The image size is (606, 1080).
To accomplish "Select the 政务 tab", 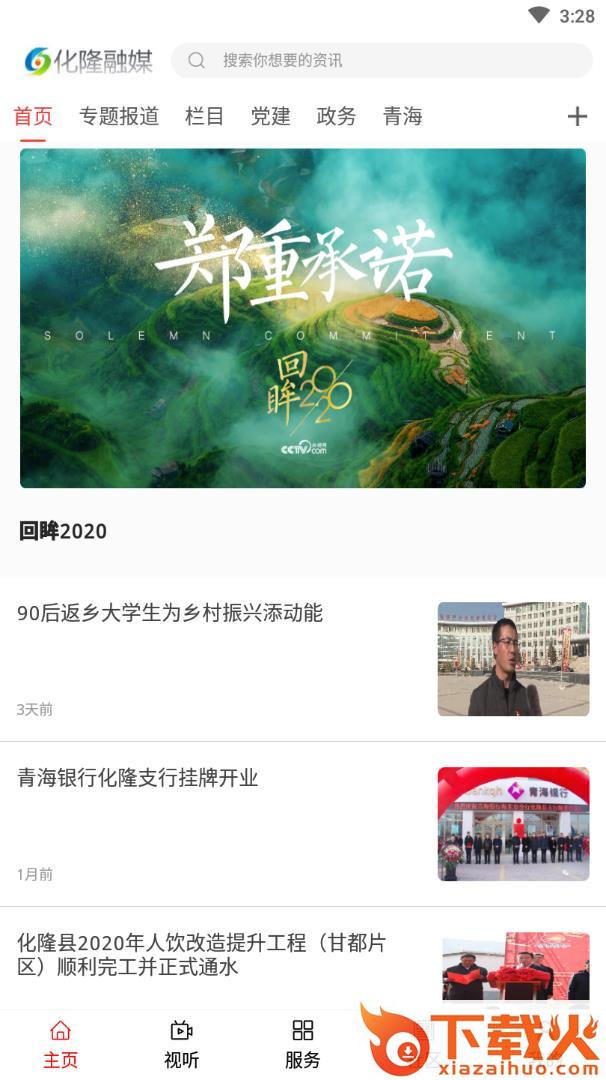I will tap(336, 116).
